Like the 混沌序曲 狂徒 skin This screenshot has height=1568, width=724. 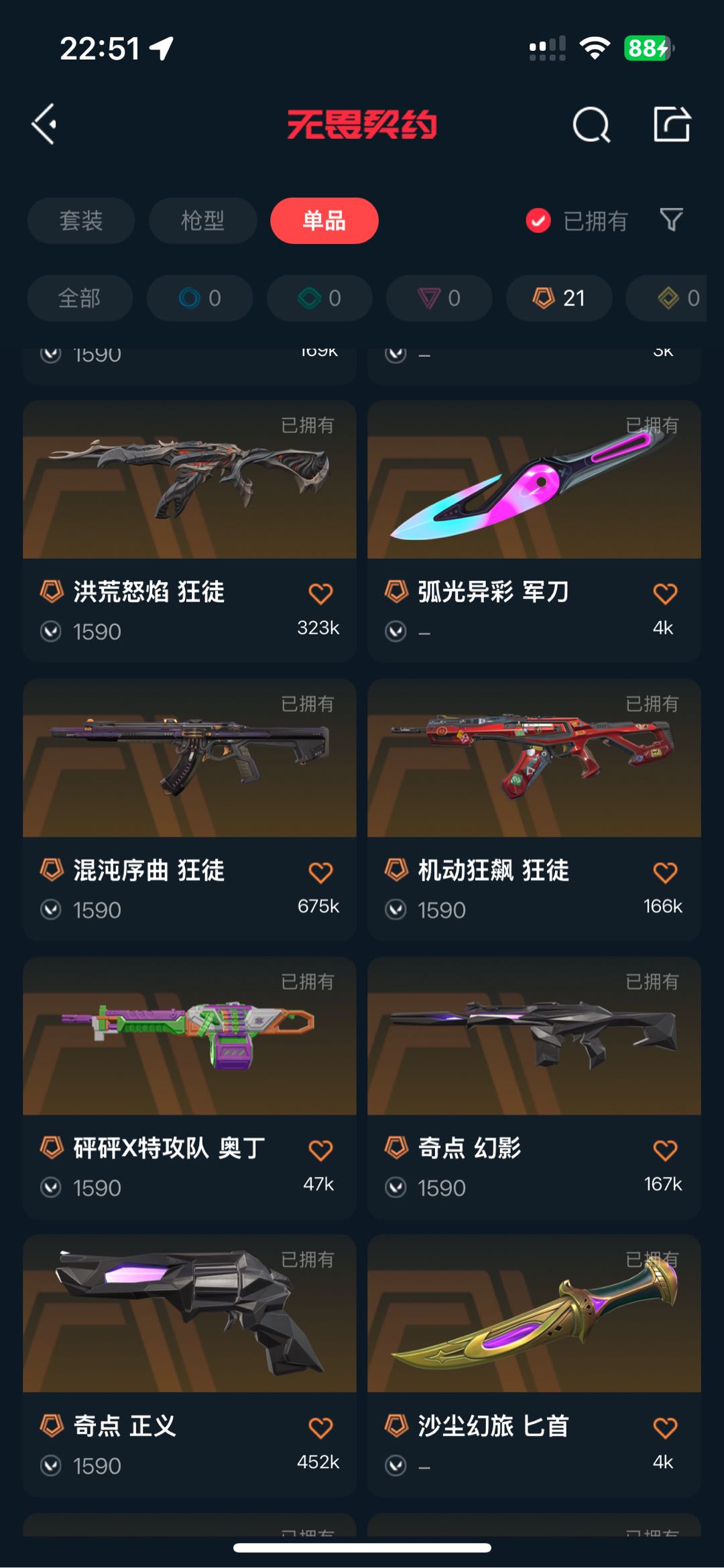(x=320, y=873)
